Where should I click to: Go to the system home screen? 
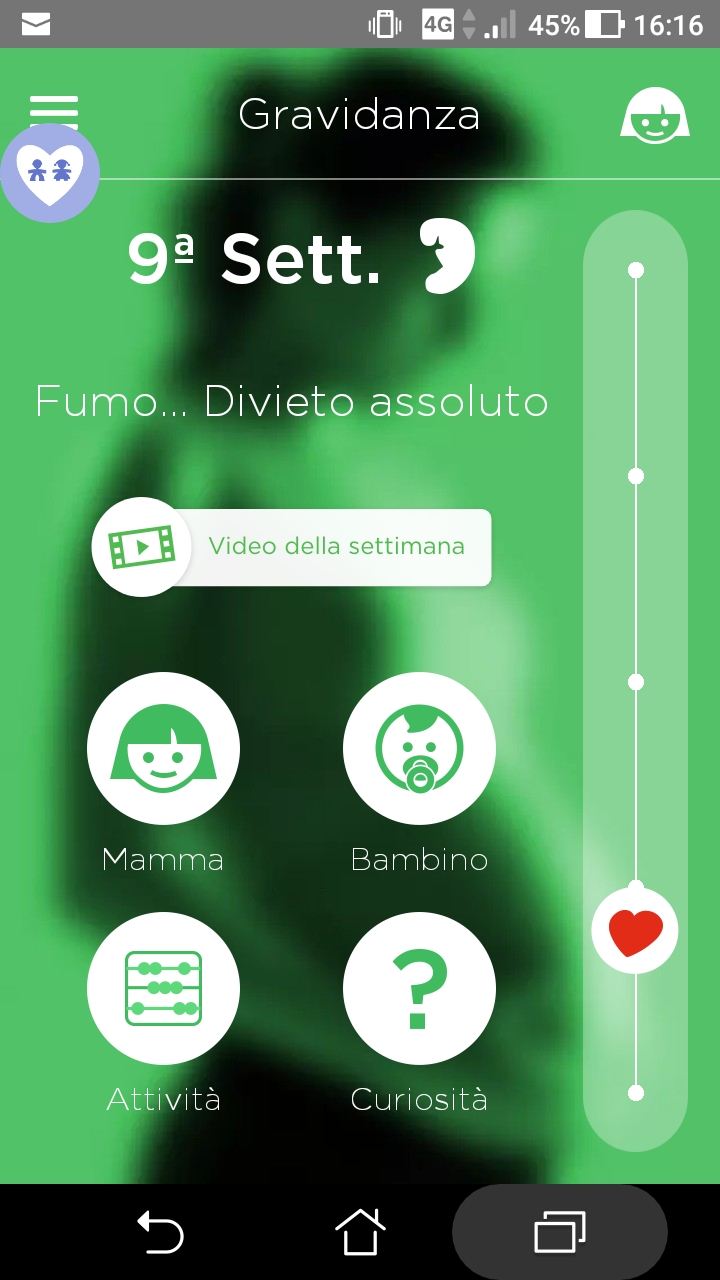point(360,1231)
